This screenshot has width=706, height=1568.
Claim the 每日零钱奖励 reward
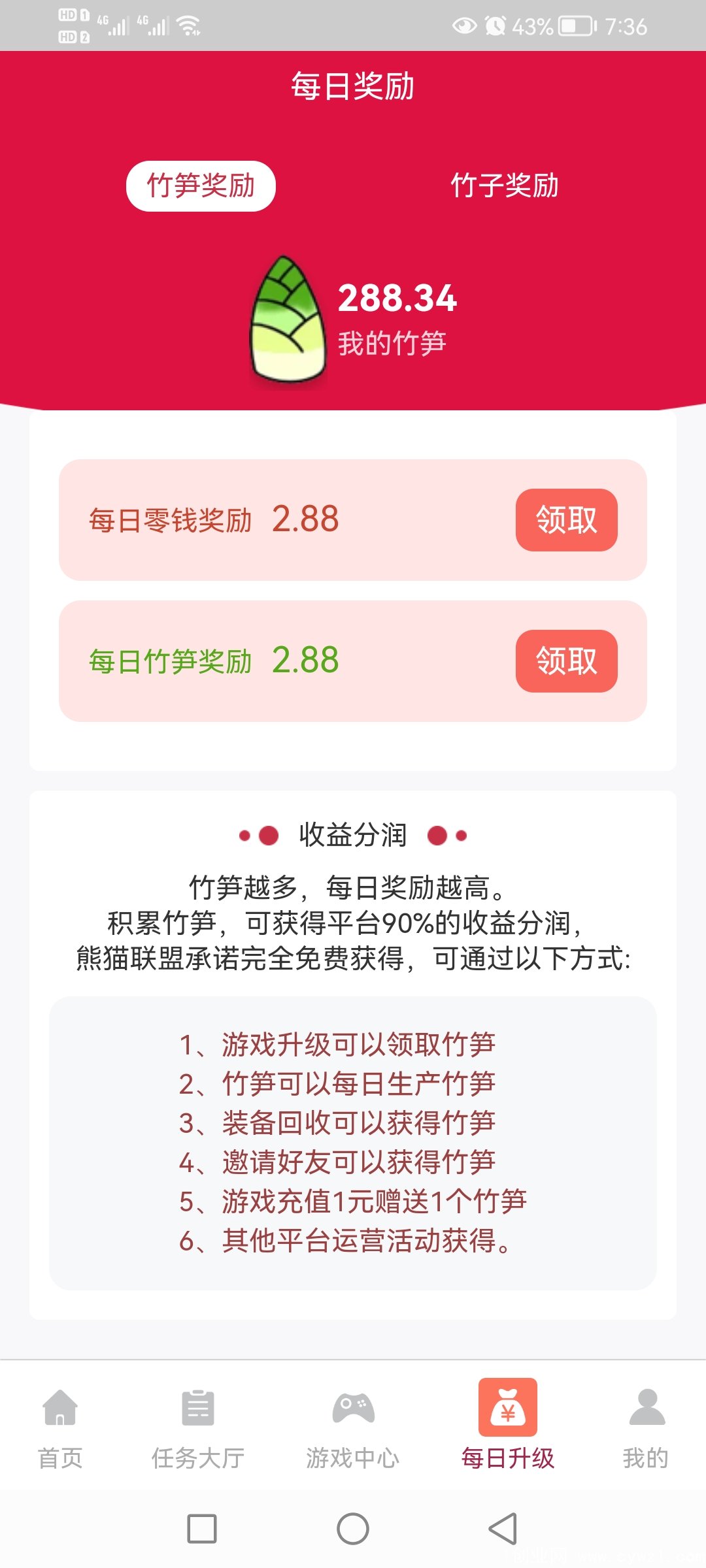(x=566, y=520)
